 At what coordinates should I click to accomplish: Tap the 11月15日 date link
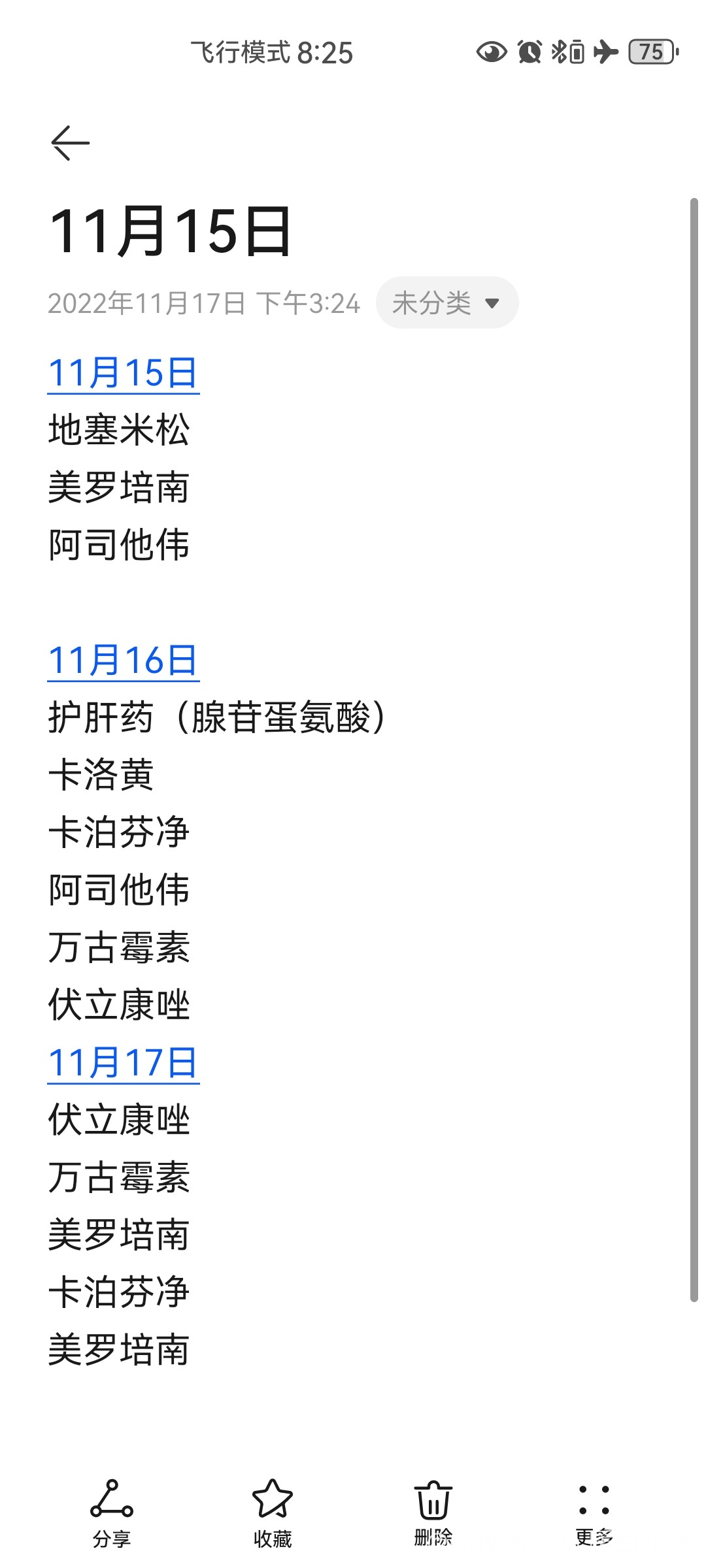tap(123, 373)
